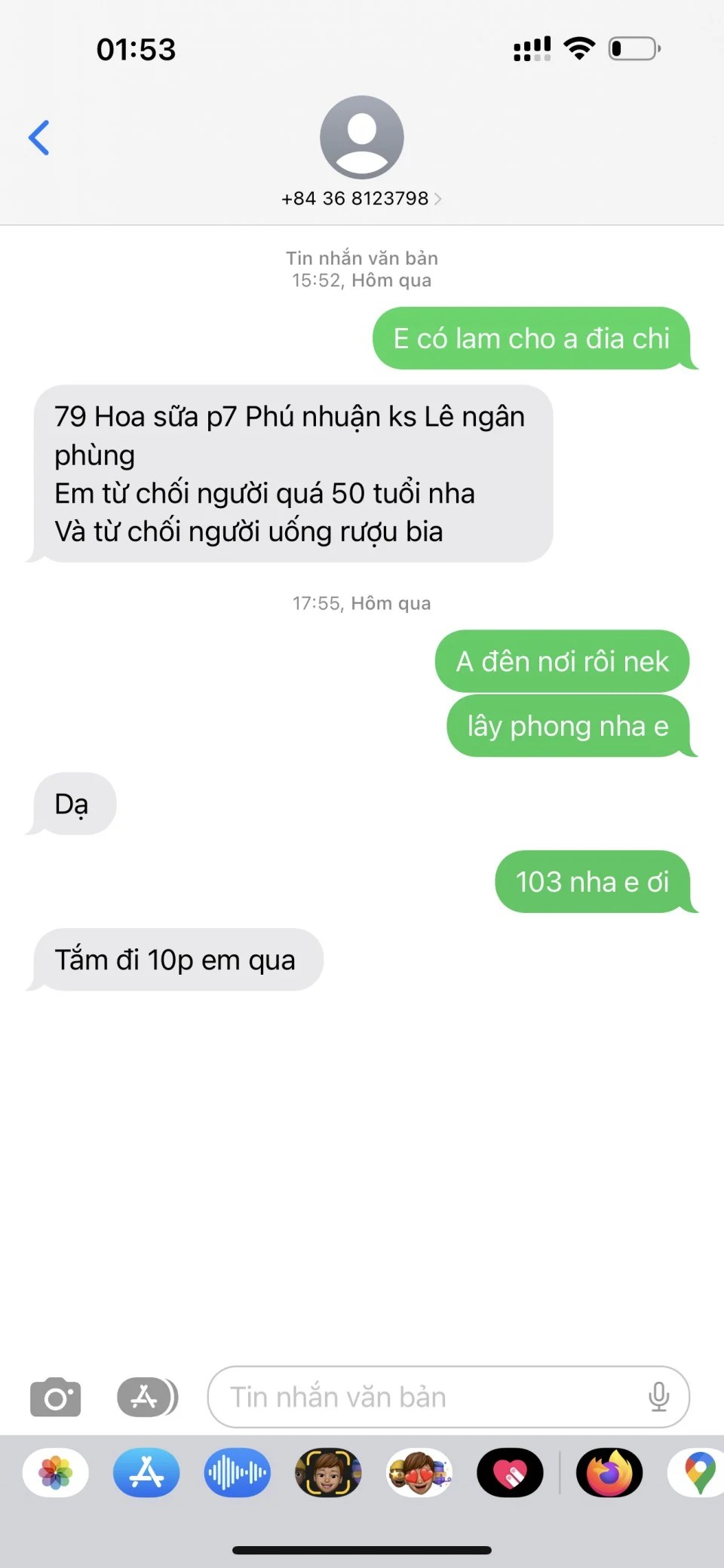Open the Firefox app in the strip

tap(609, 1472)
